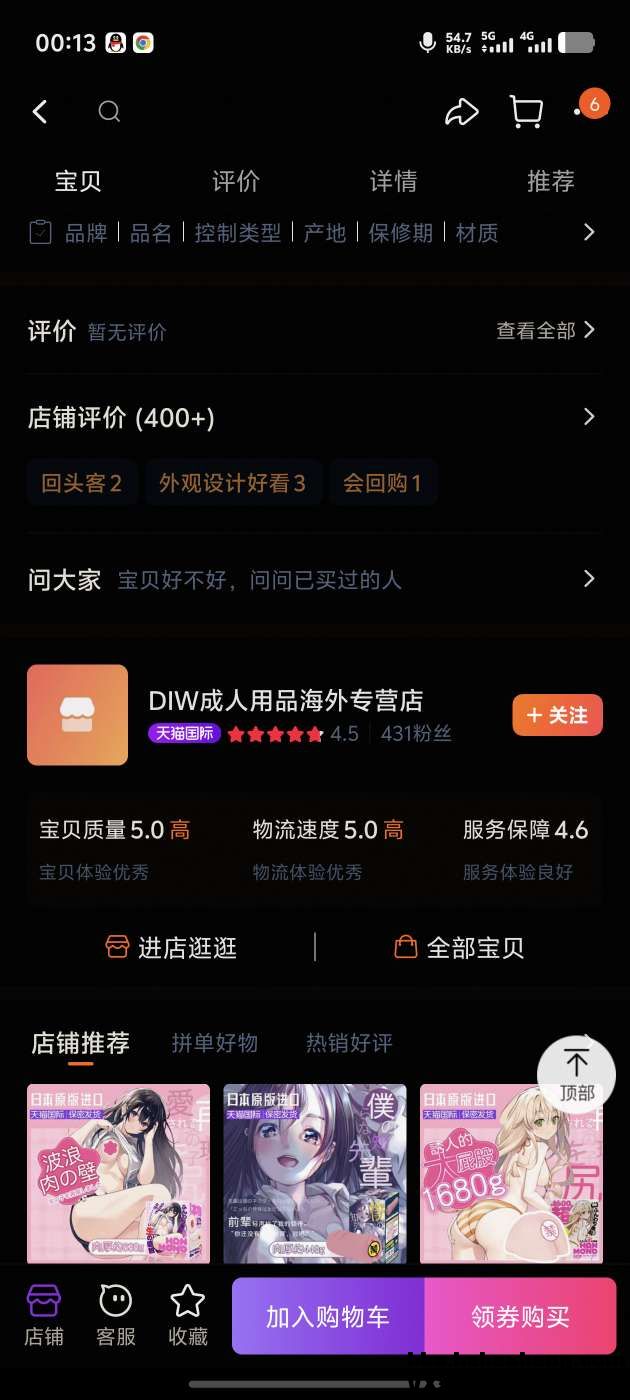Tap 领券购买 to buy with coupon
The height and width of the screenshot is (1400, 630).
pos(520,1317)
